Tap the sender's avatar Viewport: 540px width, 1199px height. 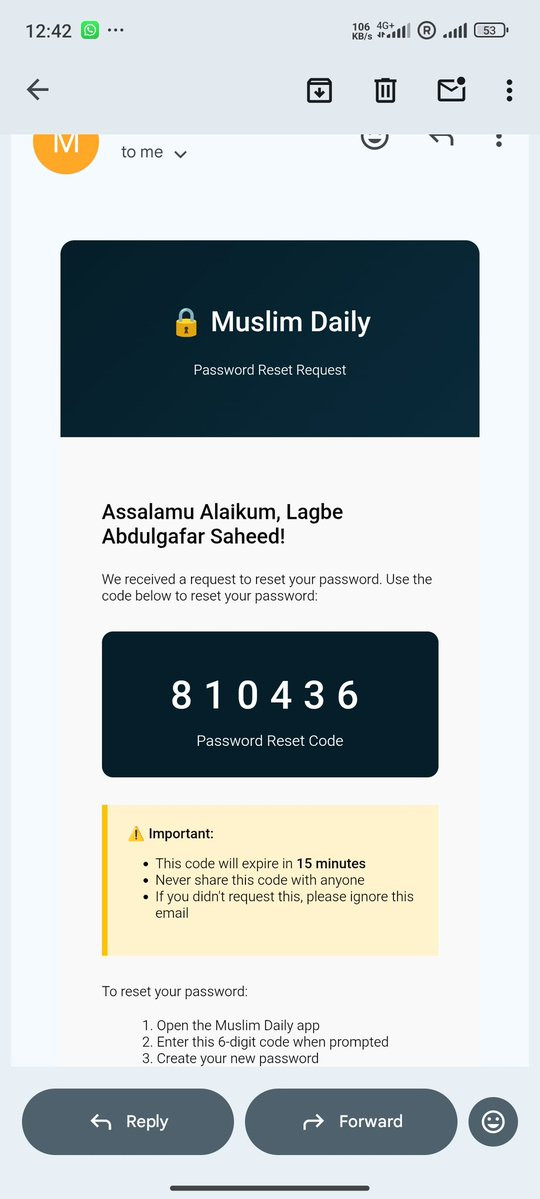[66, 145]
